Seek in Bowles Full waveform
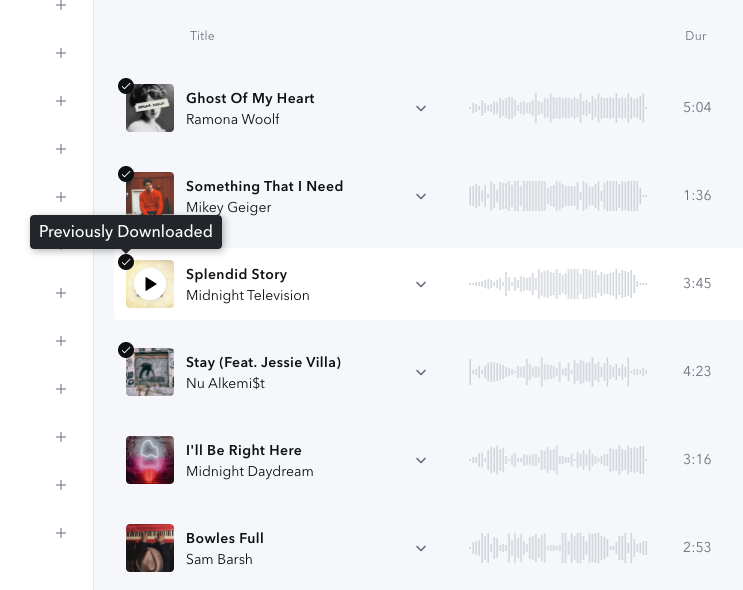Screen dimensions: 743x590 click(557, 548)
